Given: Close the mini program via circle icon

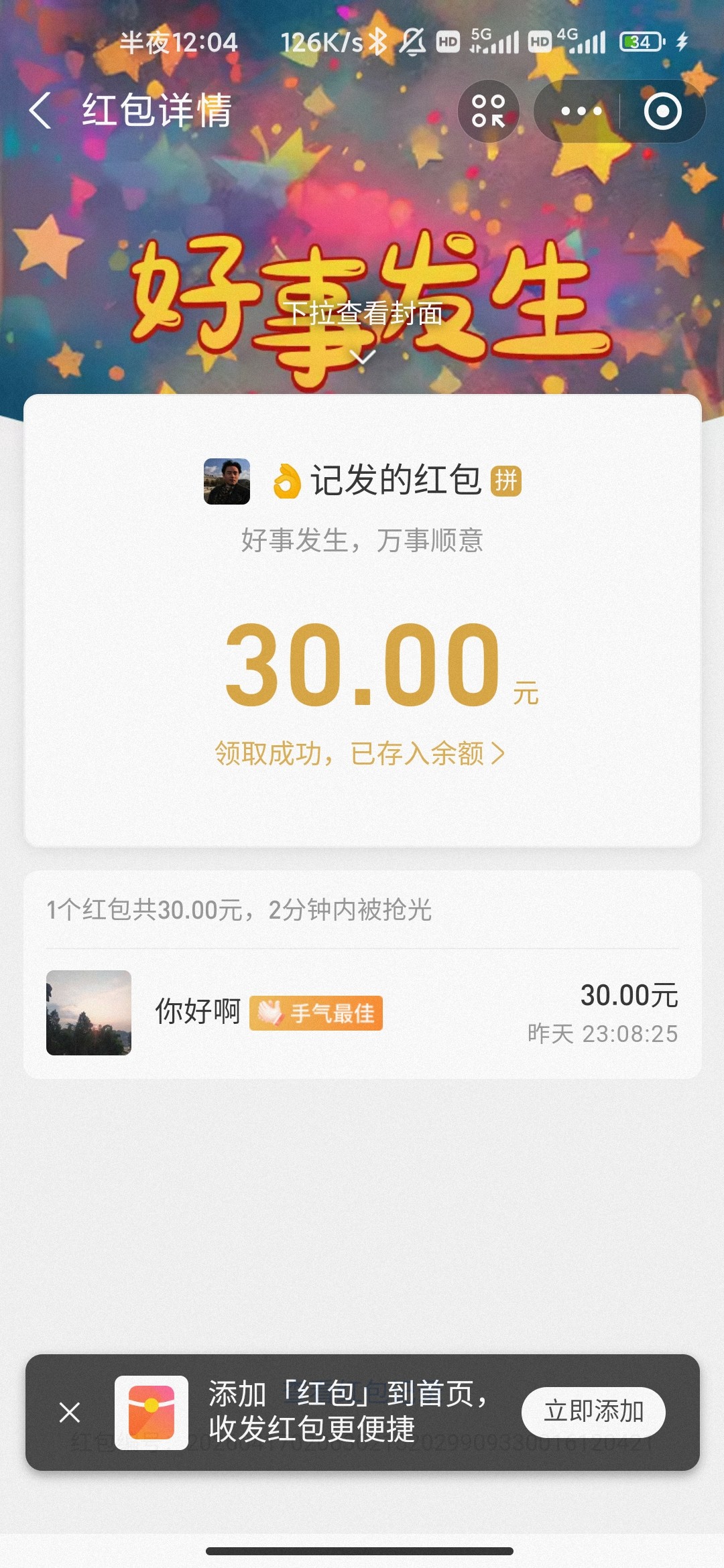Looking at the screenshot, I should [662, 111].
